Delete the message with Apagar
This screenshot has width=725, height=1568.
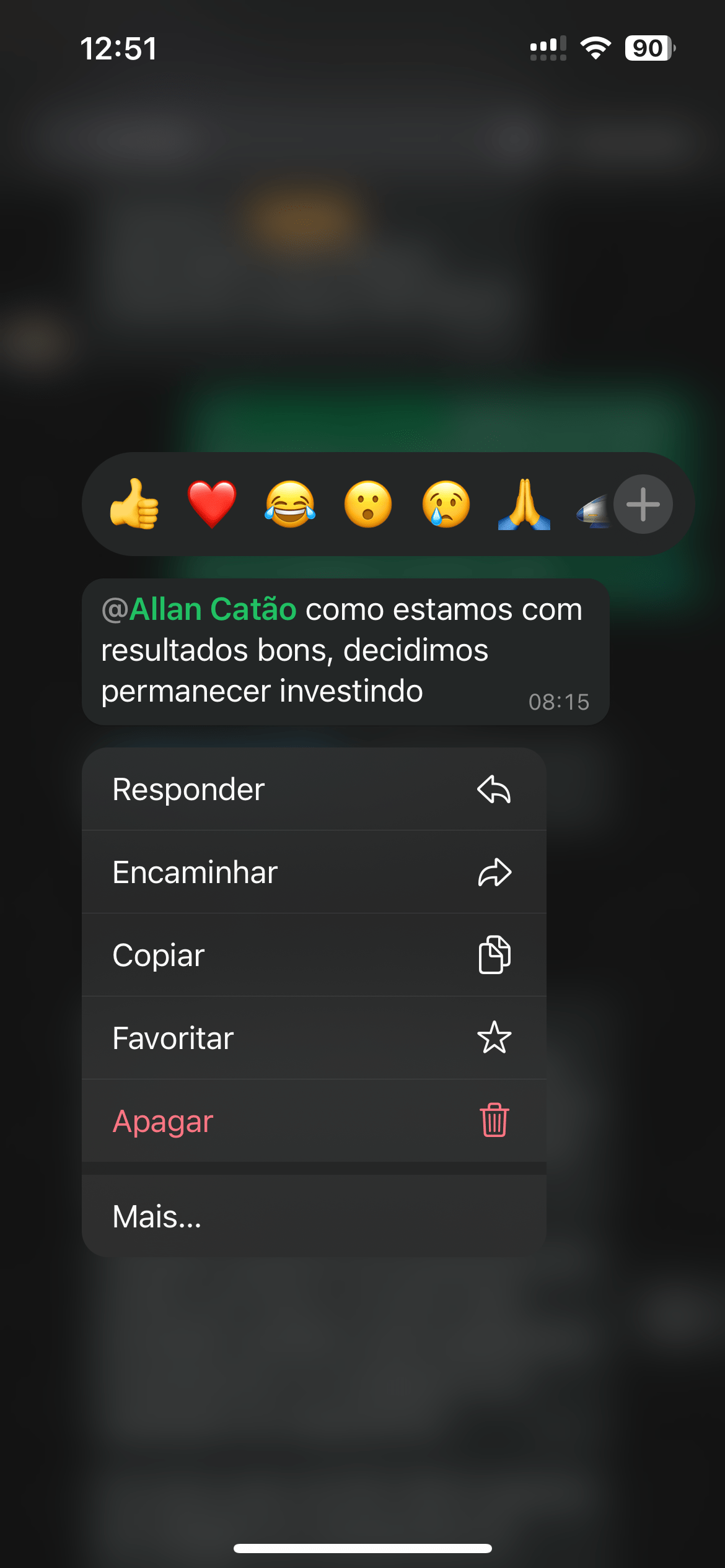[314, 1121]
